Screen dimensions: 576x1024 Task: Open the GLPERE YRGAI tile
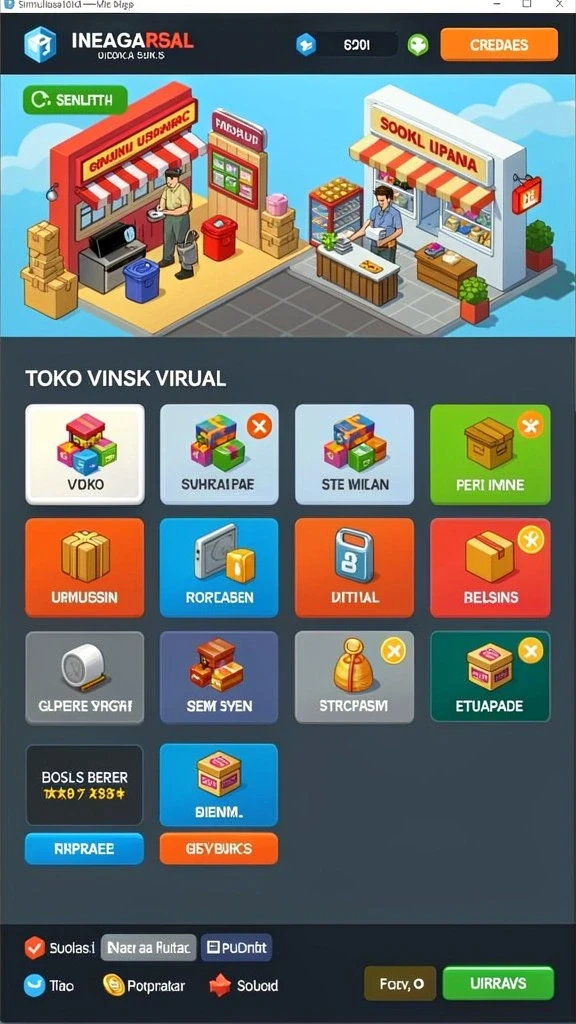click(x=85, y=678)
